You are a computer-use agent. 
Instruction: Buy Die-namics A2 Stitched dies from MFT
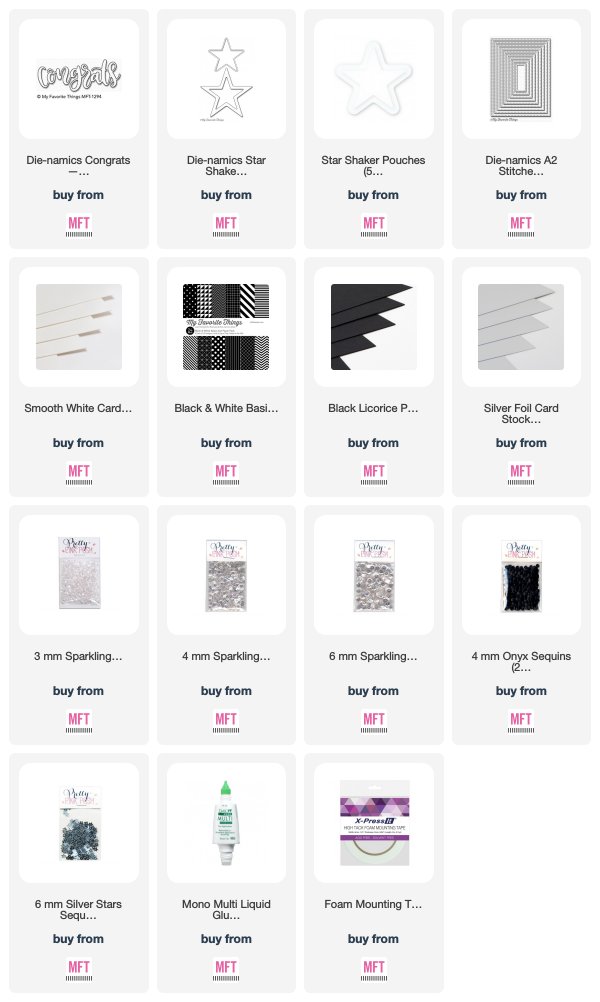521,224
